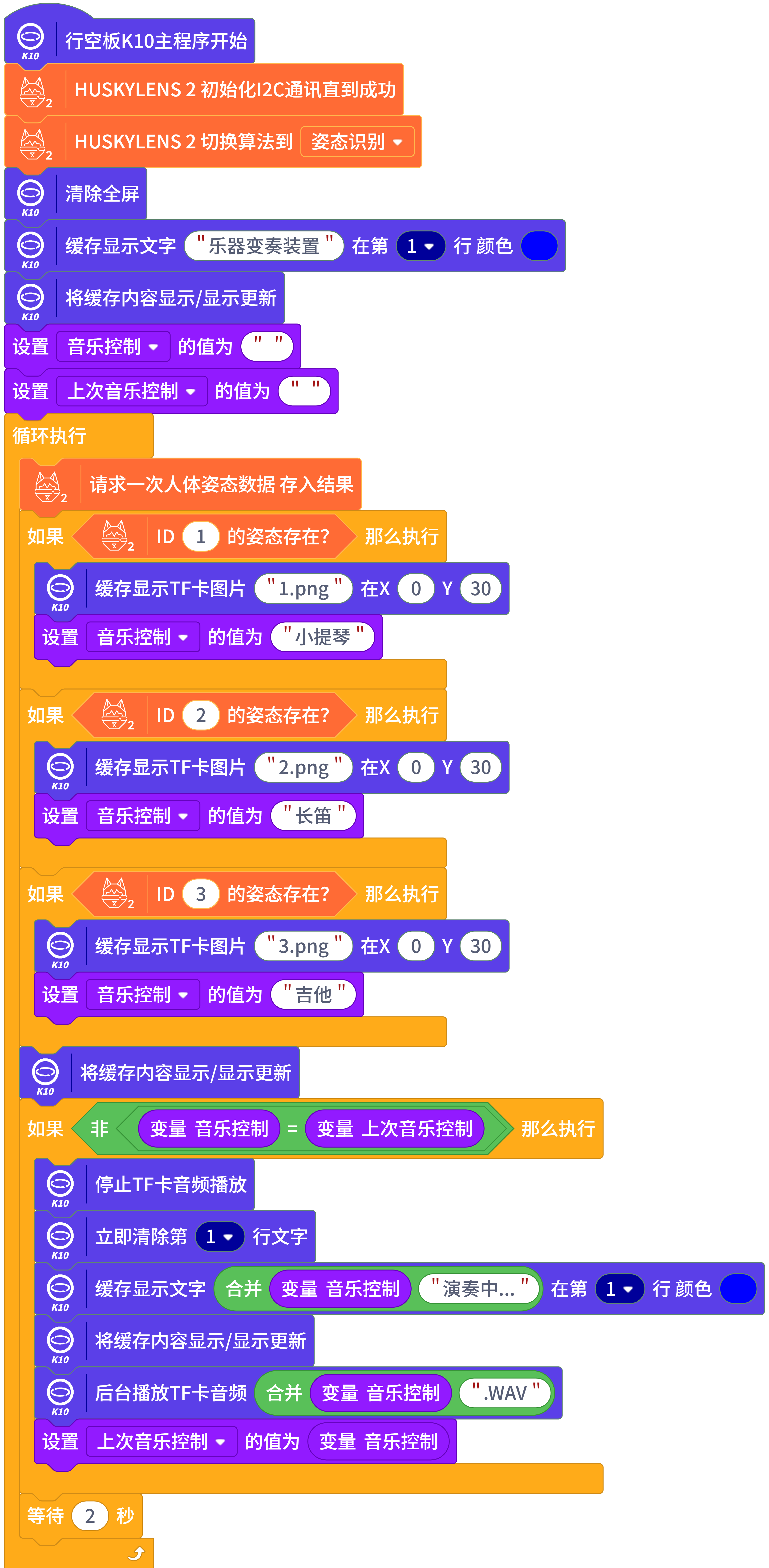Click the K10 icon on 停止TF卡音频播放 block
Viewport: 769px width, 1568px height.
59,1183
